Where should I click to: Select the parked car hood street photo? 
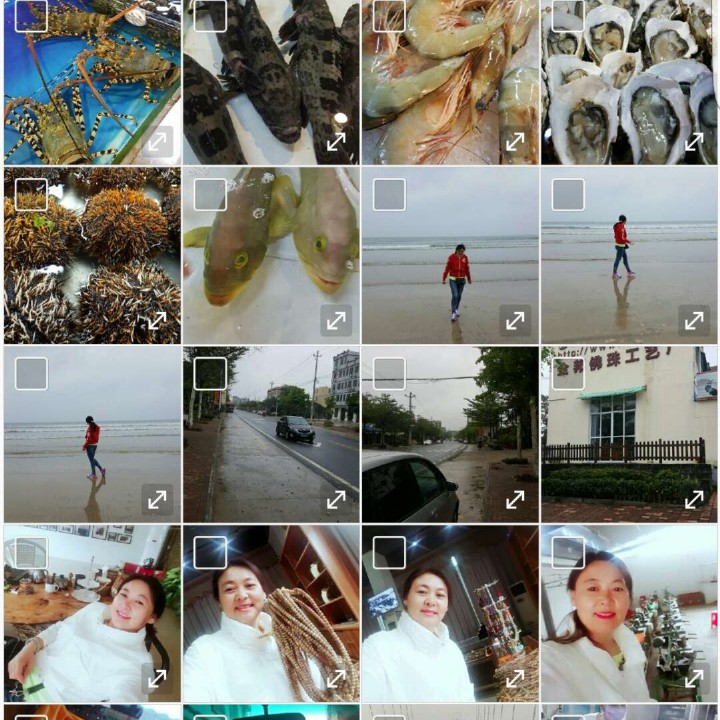pyautogui.click(x=389, y=373)
